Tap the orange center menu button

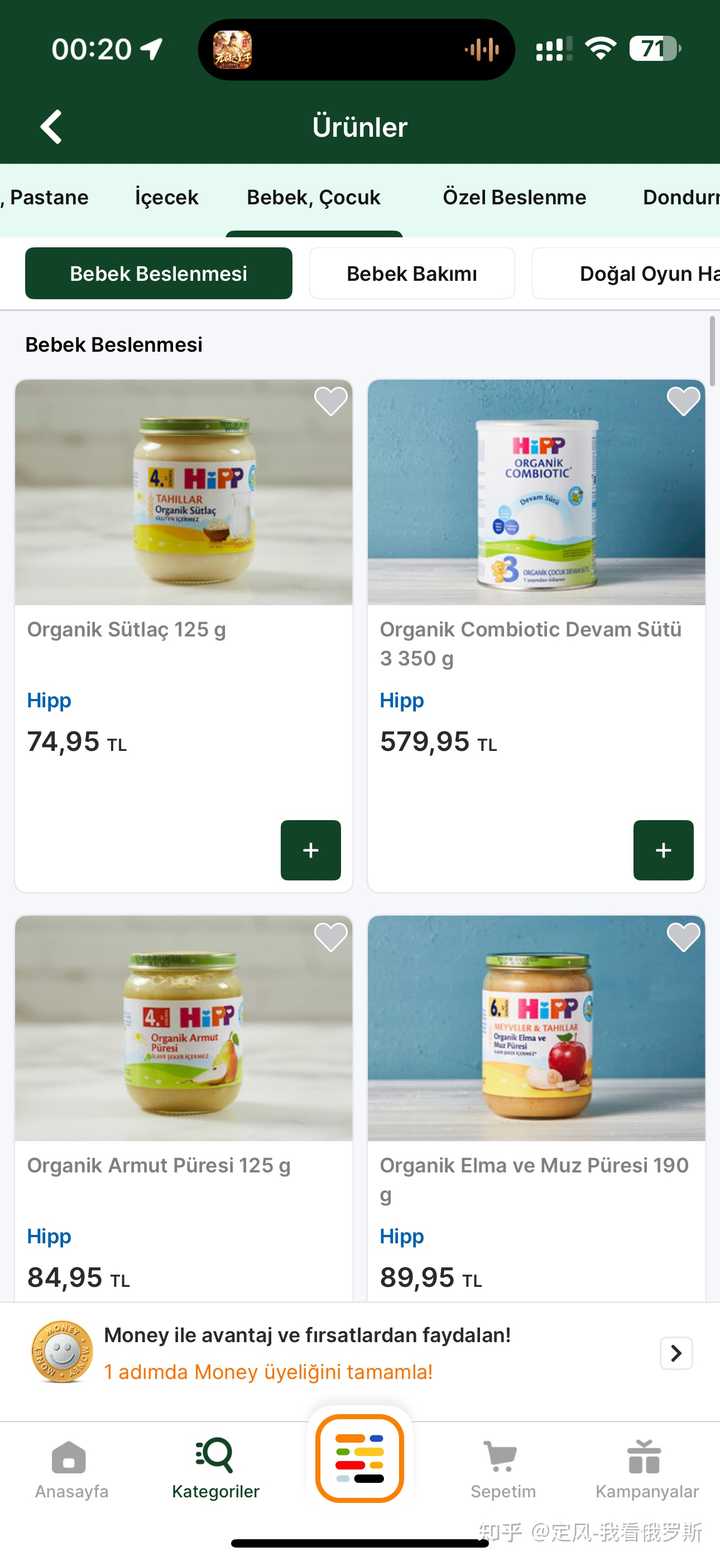pos(360,1458)
